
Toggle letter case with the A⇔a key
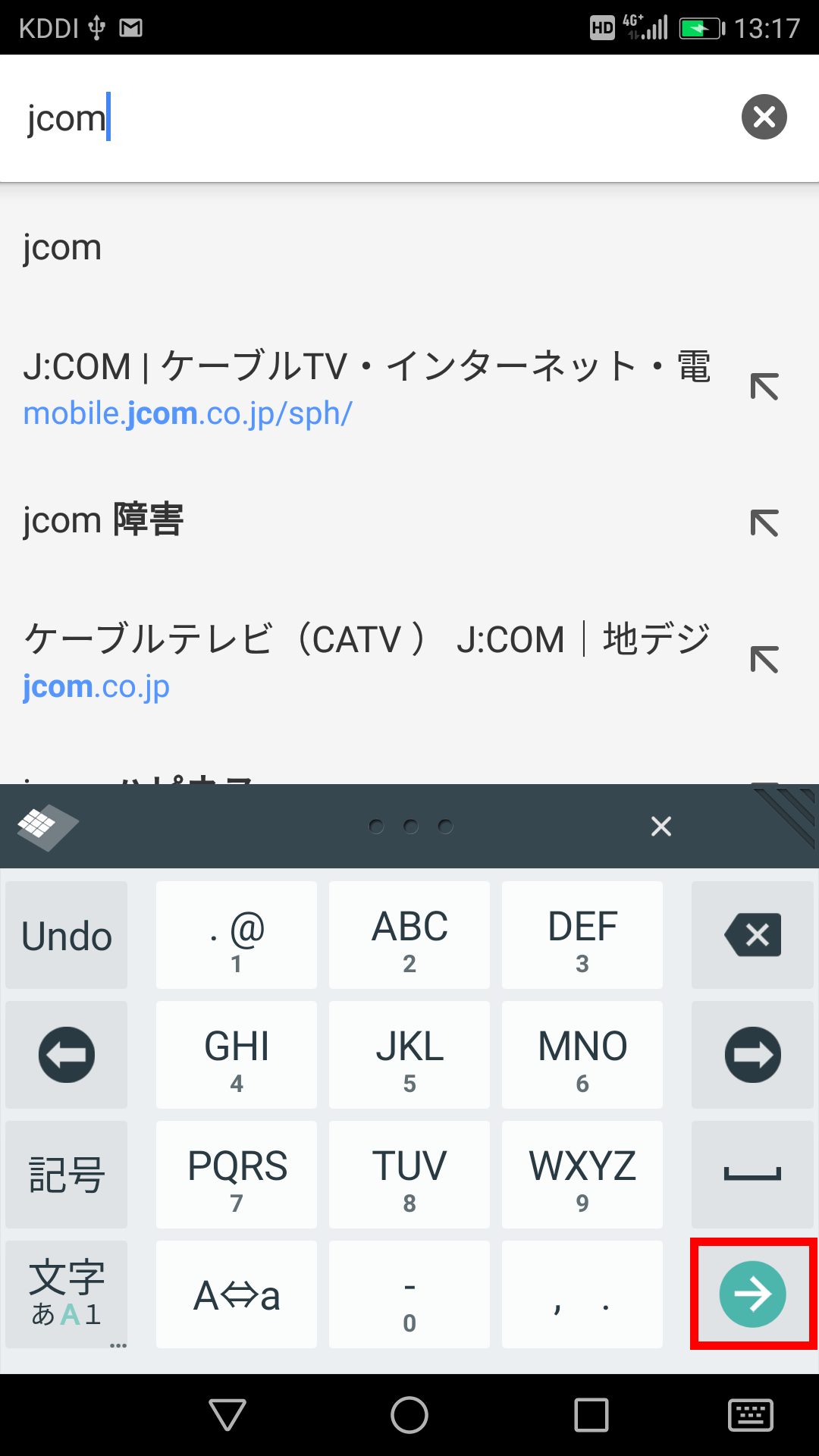click(x=237, y=1294)
